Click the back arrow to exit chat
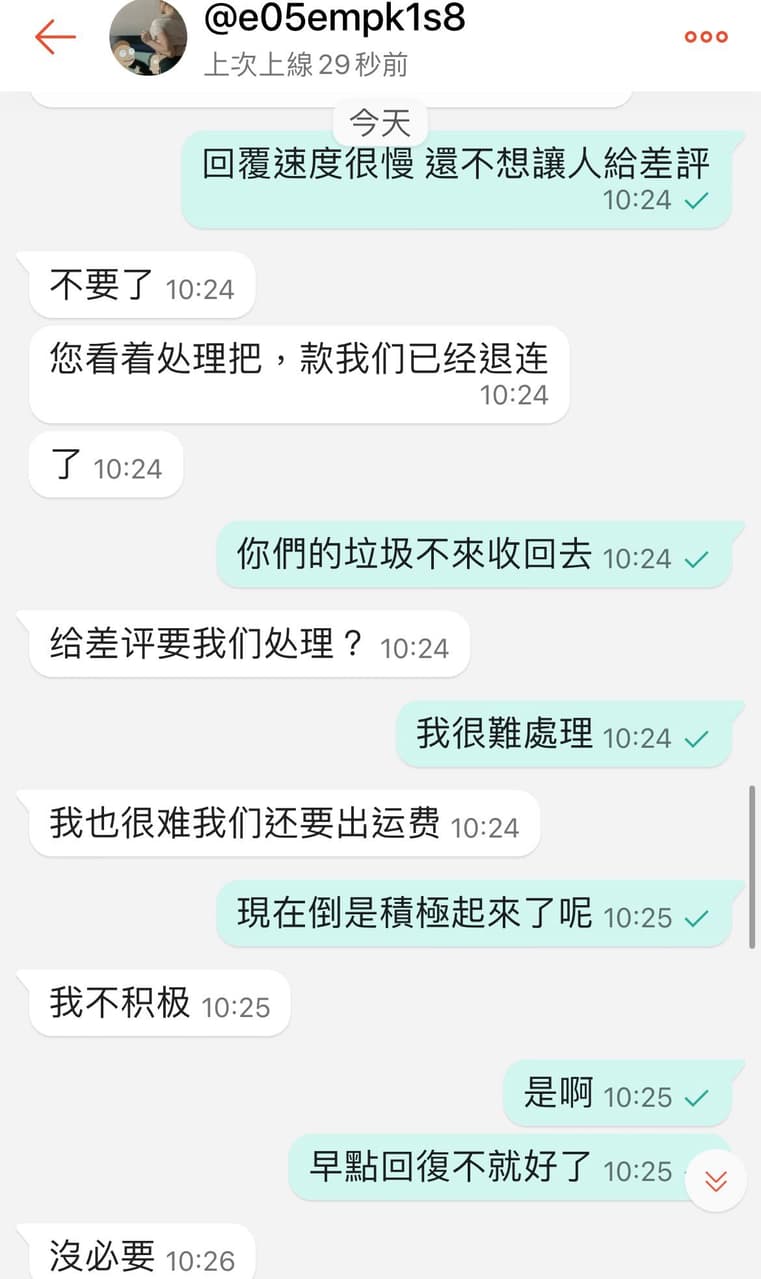The height and width of the screenshot is (1279, 761). pyautogui.click(x=55, y=36)
